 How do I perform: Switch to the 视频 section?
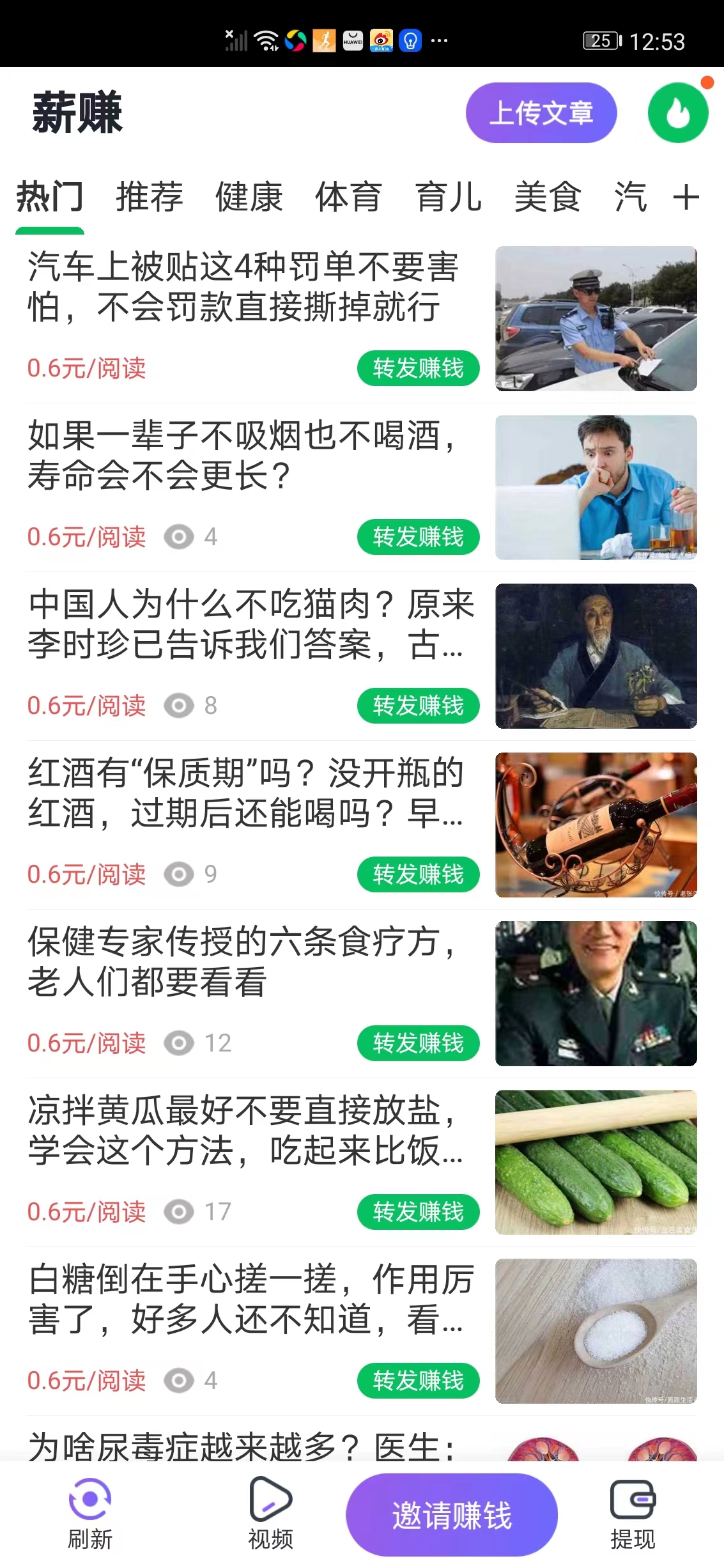(x=271, y=1514)
